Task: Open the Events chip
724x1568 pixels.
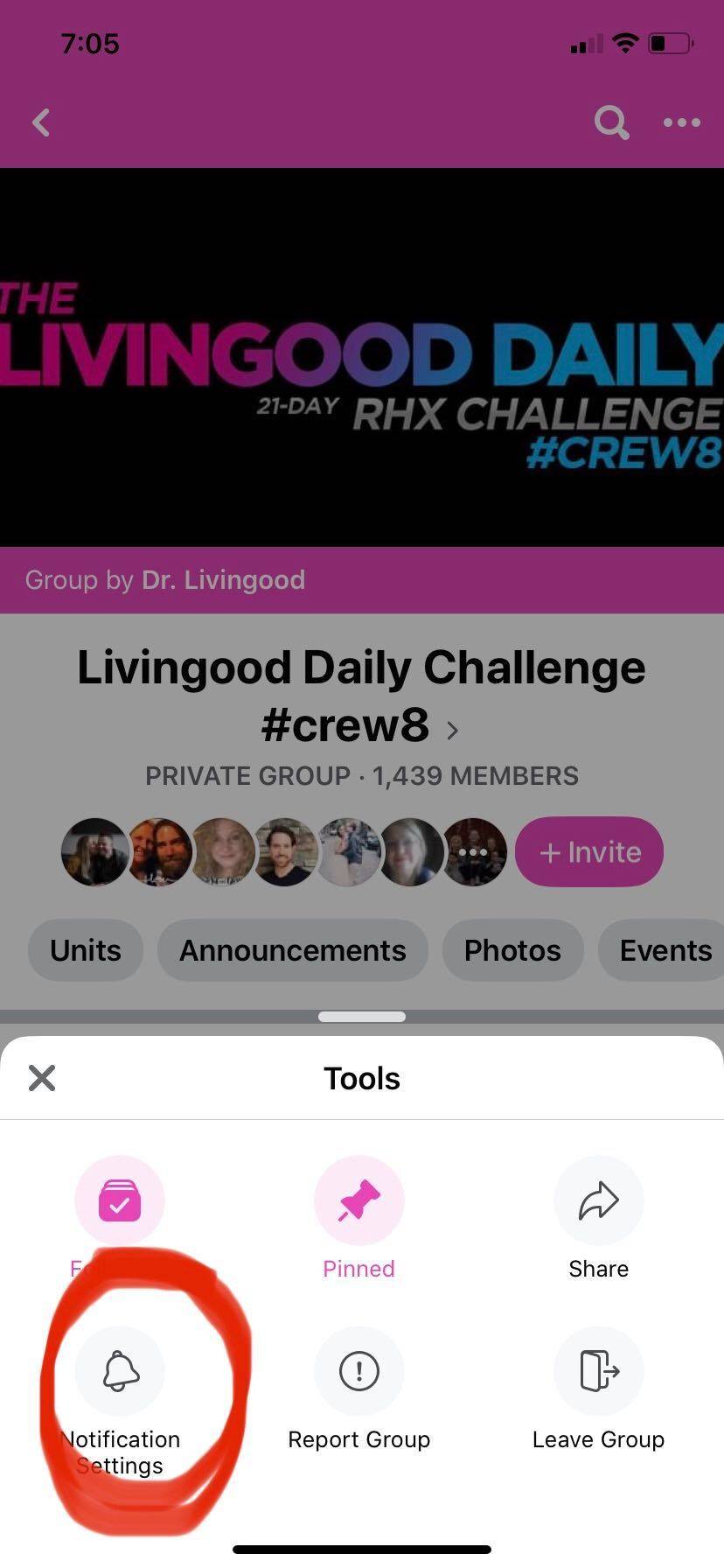Action: [663, 950]
